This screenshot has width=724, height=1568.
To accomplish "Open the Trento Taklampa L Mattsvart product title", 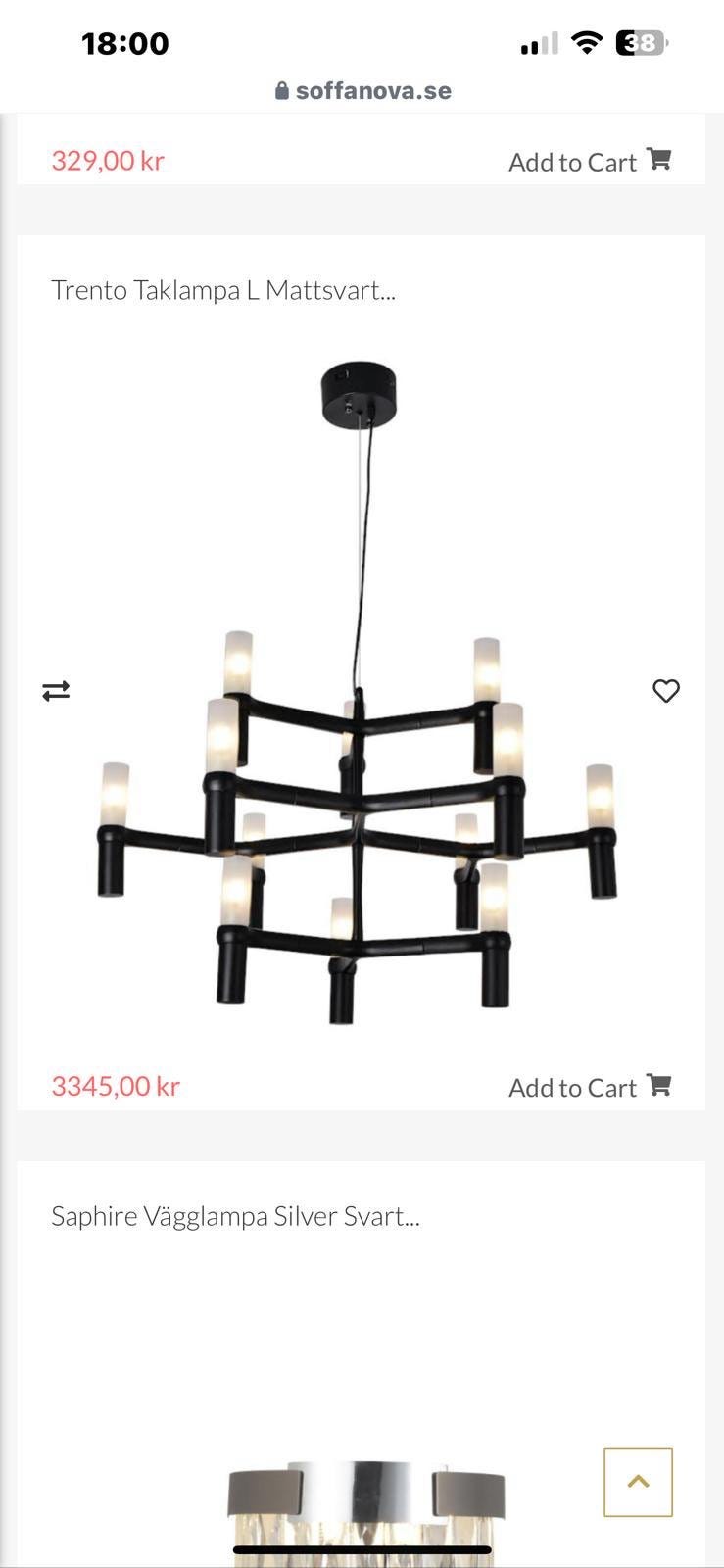I will point(223,290).
